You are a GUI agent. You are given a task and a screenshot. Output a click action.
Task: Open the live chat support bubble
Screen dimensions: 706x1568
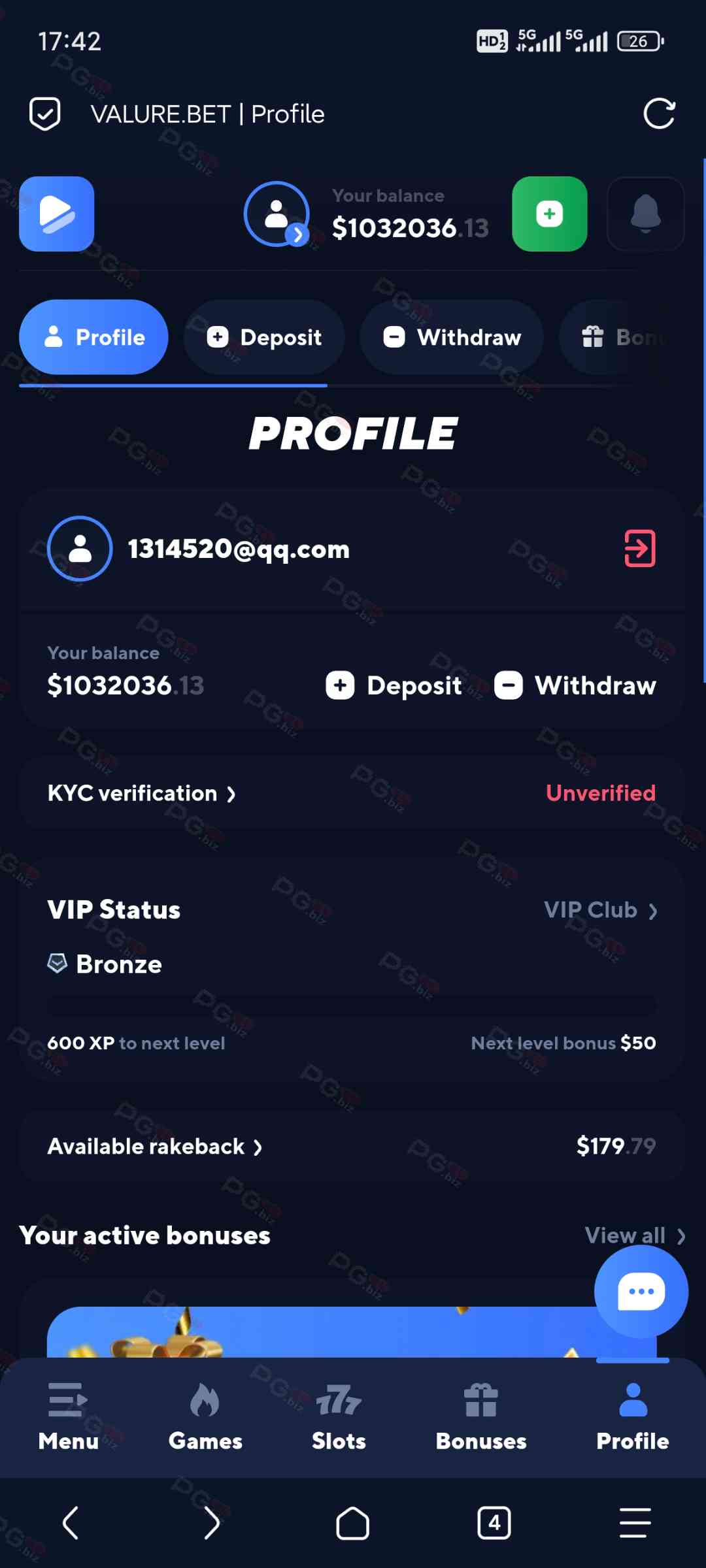(641, 1292)
